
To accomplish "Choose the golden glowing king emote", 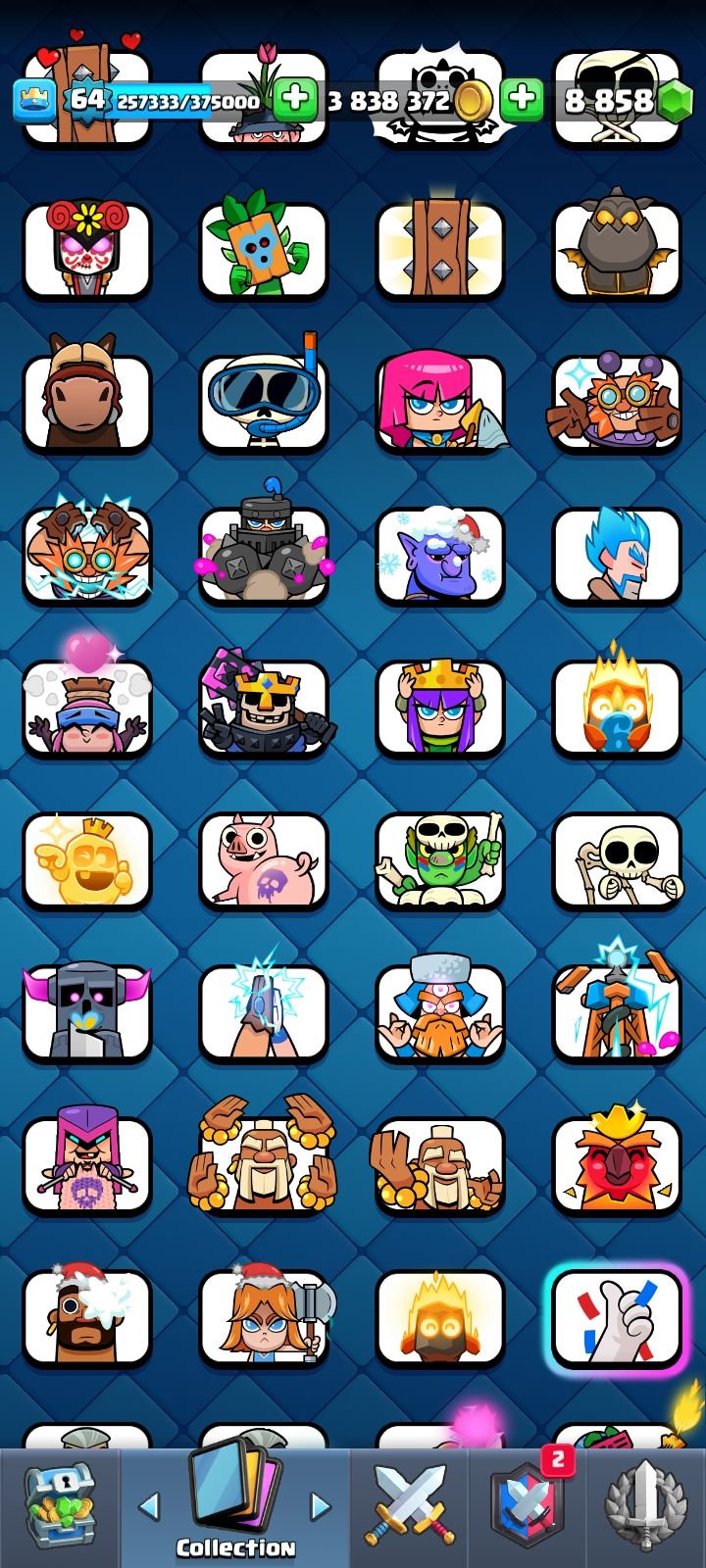I will click(86, 861).
